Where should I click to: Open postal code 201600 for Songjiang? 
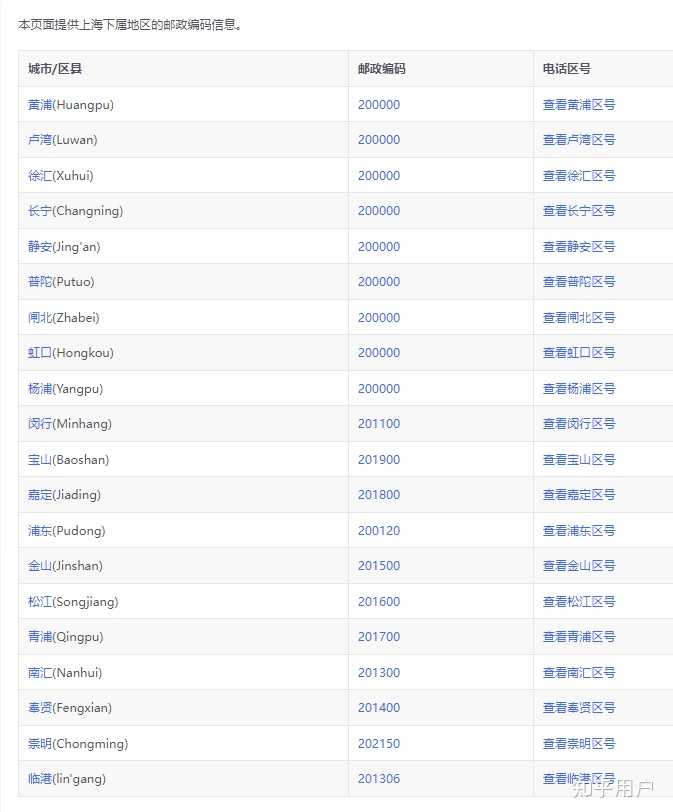coord(378,602)
